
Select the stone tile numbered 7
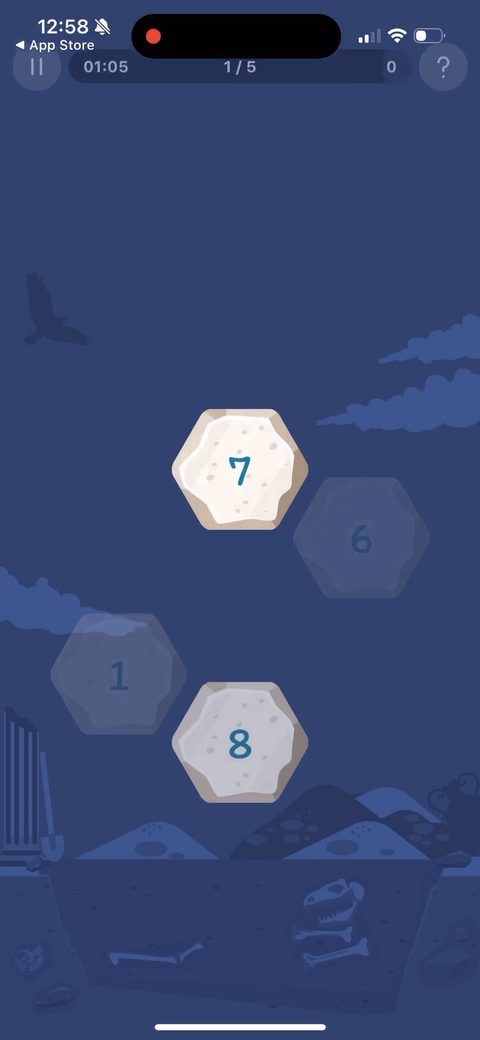[240, 470]
